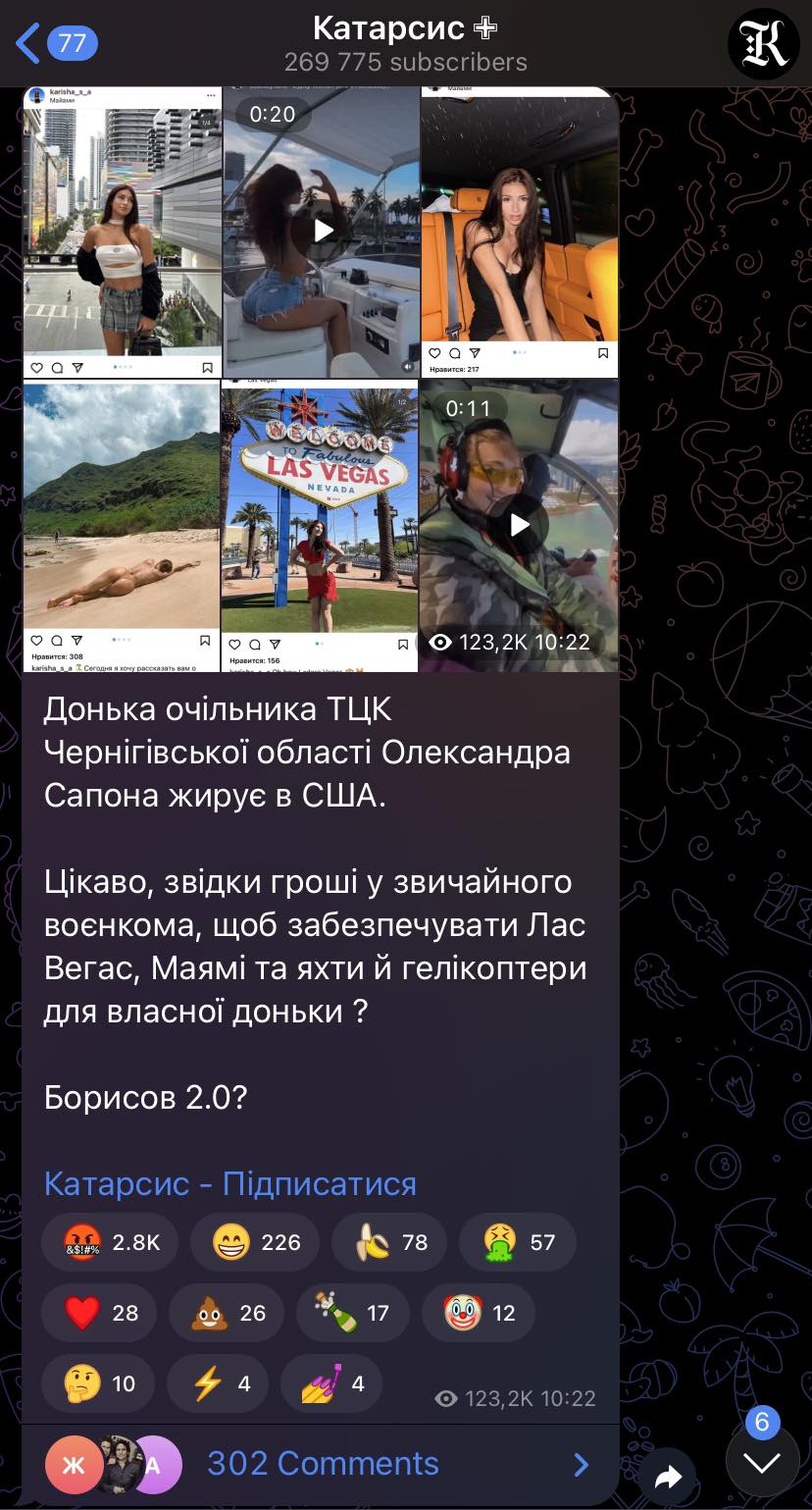
Task: Open the 302 Comments thread
Action: (322, 1464)
